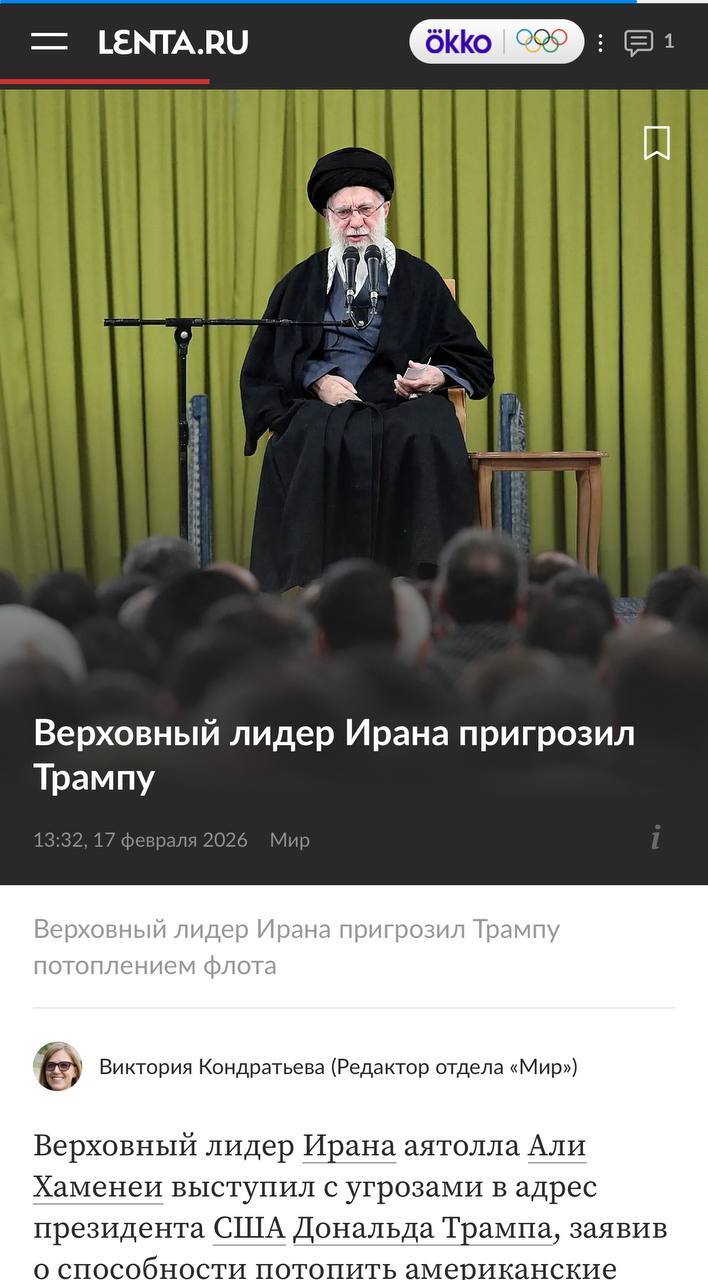Bookmark this article
Viewport: 708px width, 1280px height.
coord(656,143)
